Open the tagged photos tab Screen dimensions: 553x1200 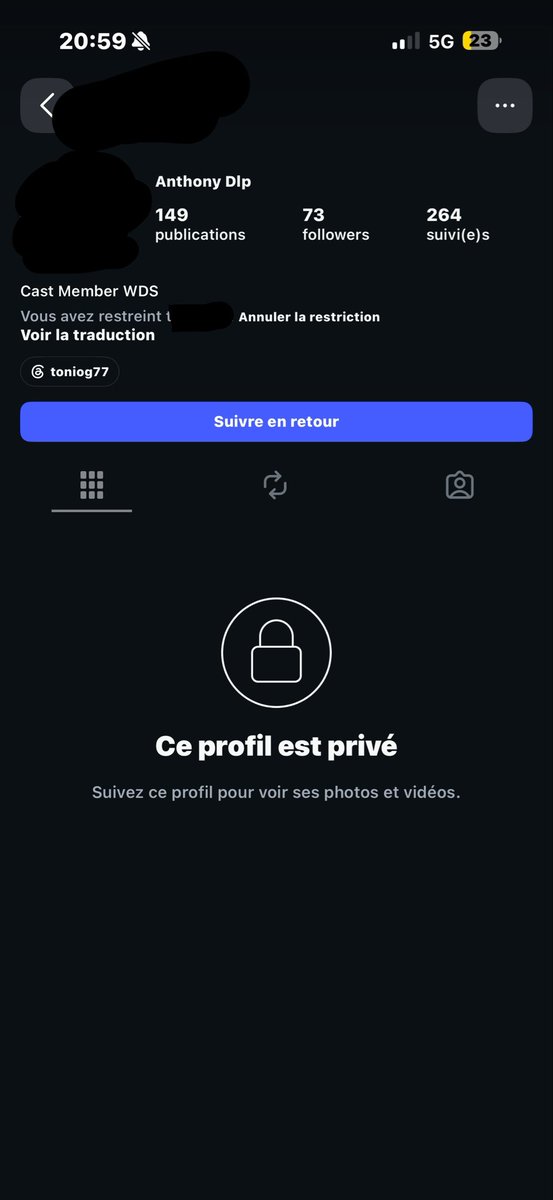(x=459, y=486)
